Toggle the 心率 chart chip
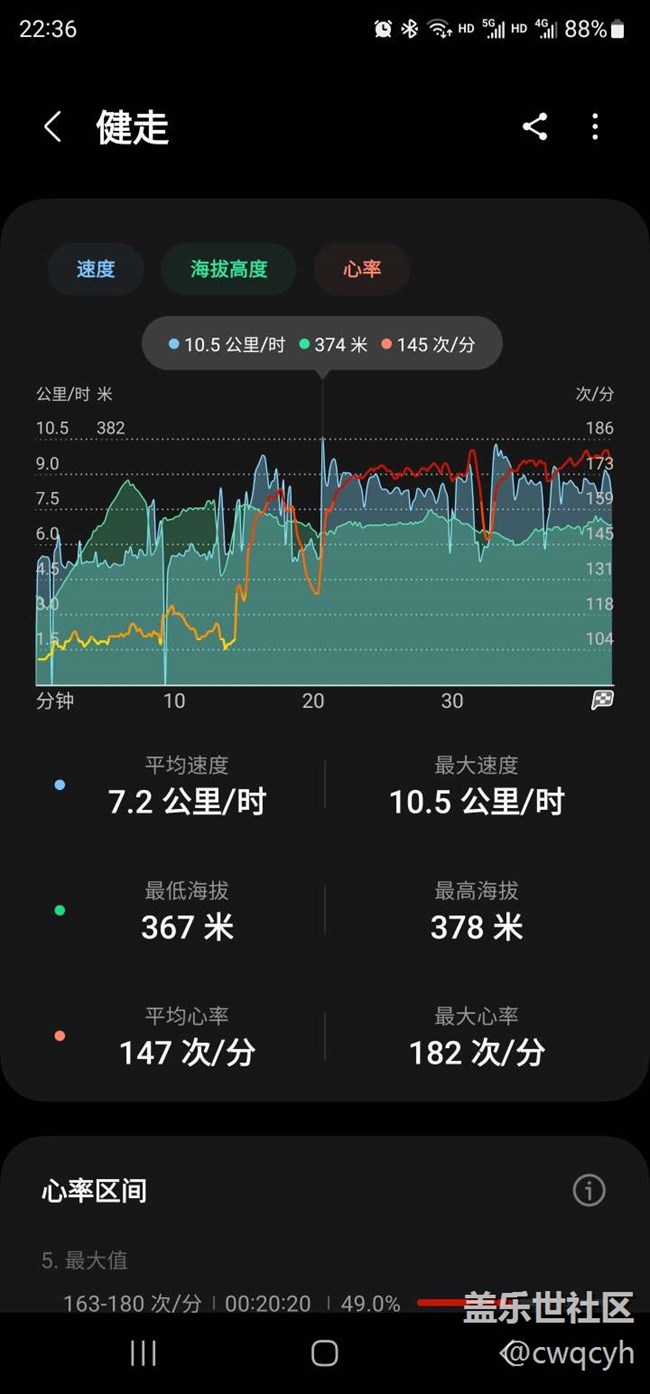 (x=362, y=269)
